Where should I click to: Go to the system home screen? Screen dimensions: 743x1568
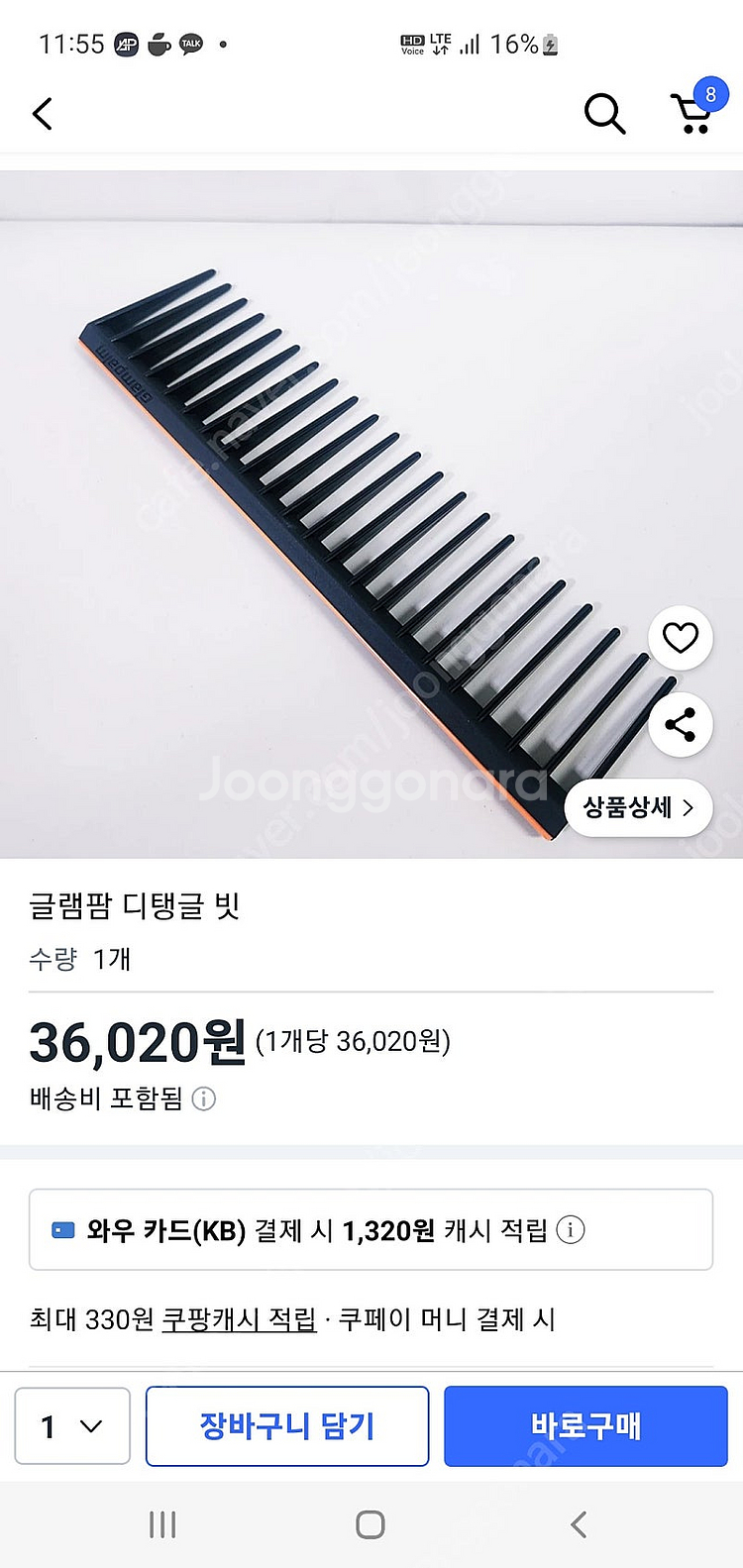point(371,1524)
